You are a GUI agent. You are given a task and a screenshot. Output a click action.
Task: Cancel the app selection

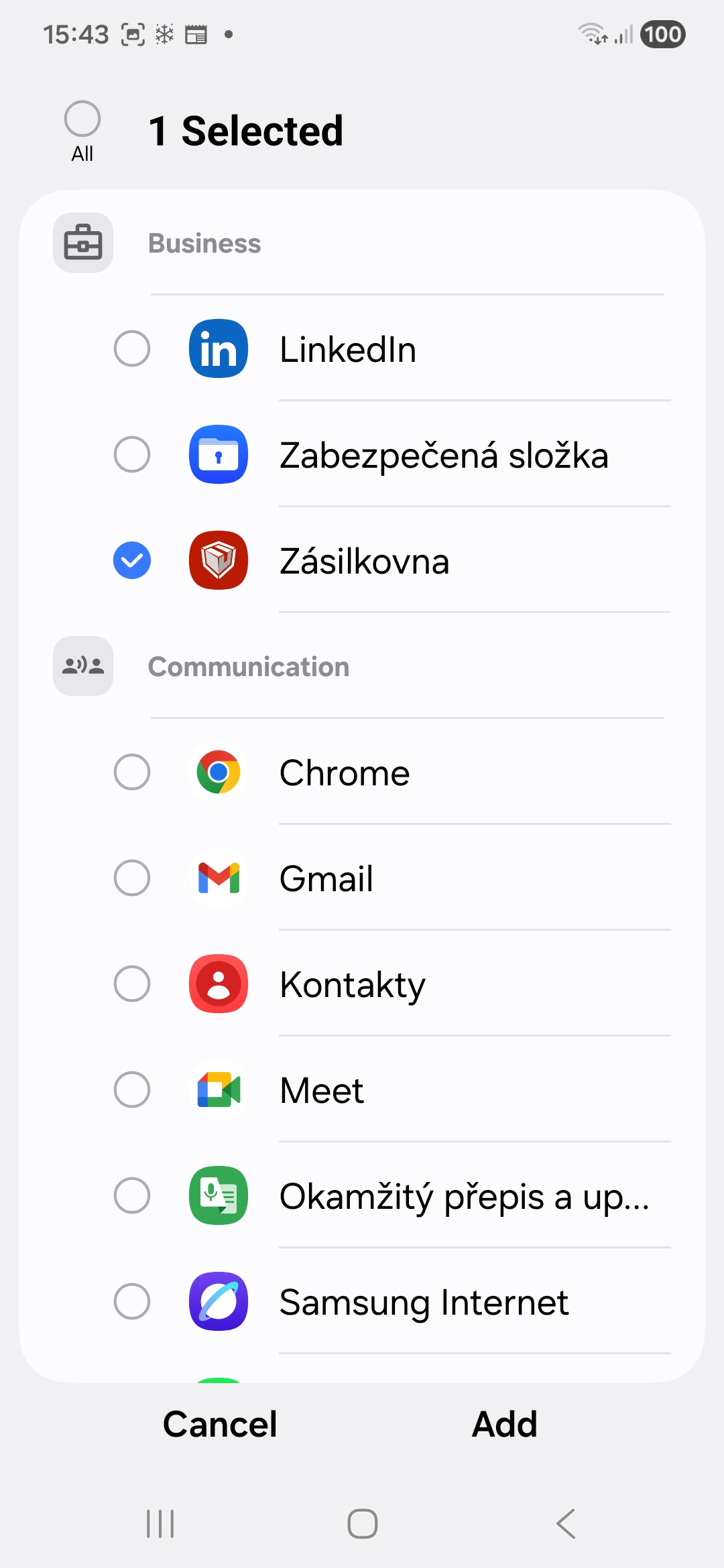click(x=220, y=1424)
